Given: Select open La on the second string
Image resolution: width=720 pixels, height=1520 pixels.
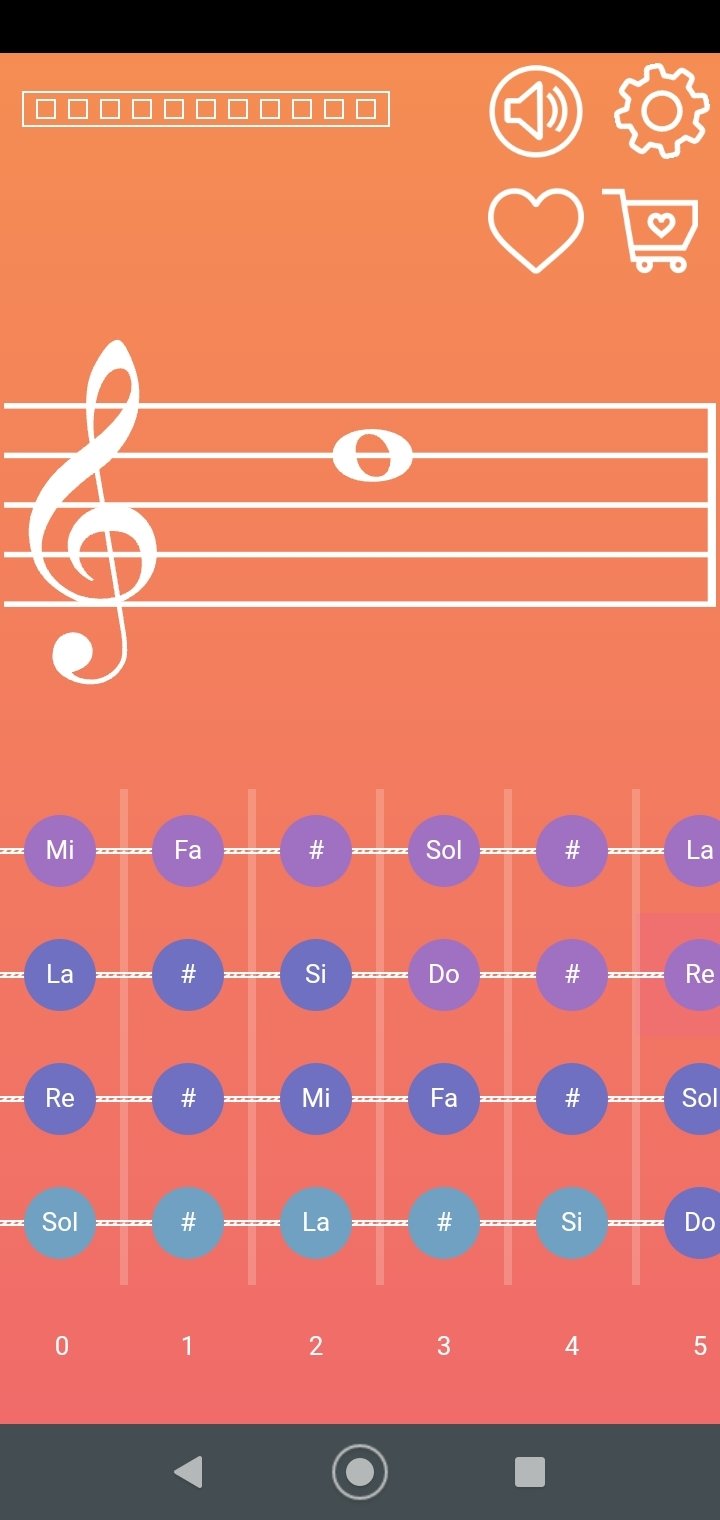Looking at the screenshot, I should click(60, 975).
